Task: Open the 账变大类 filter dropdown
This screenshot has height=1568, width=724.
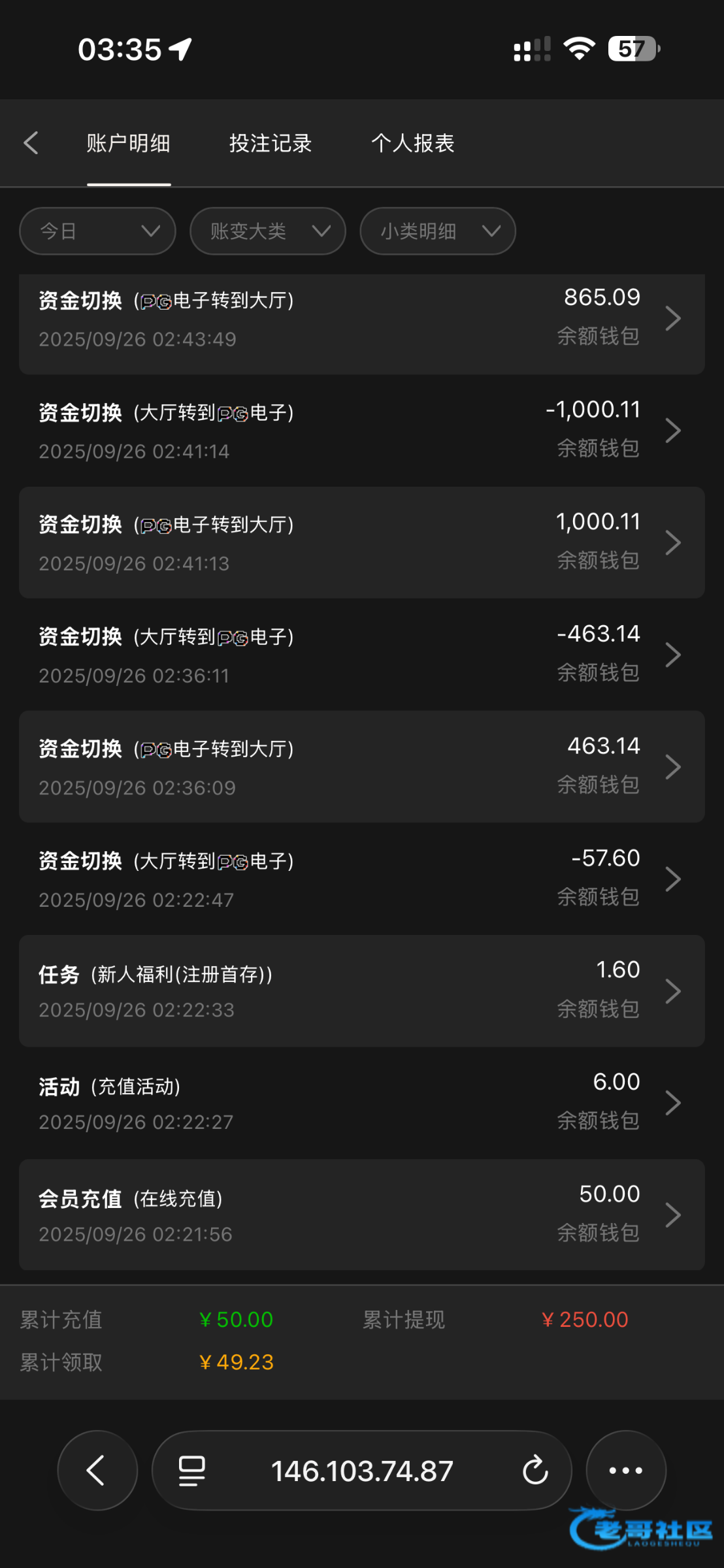Action: [x=267, y=231]
